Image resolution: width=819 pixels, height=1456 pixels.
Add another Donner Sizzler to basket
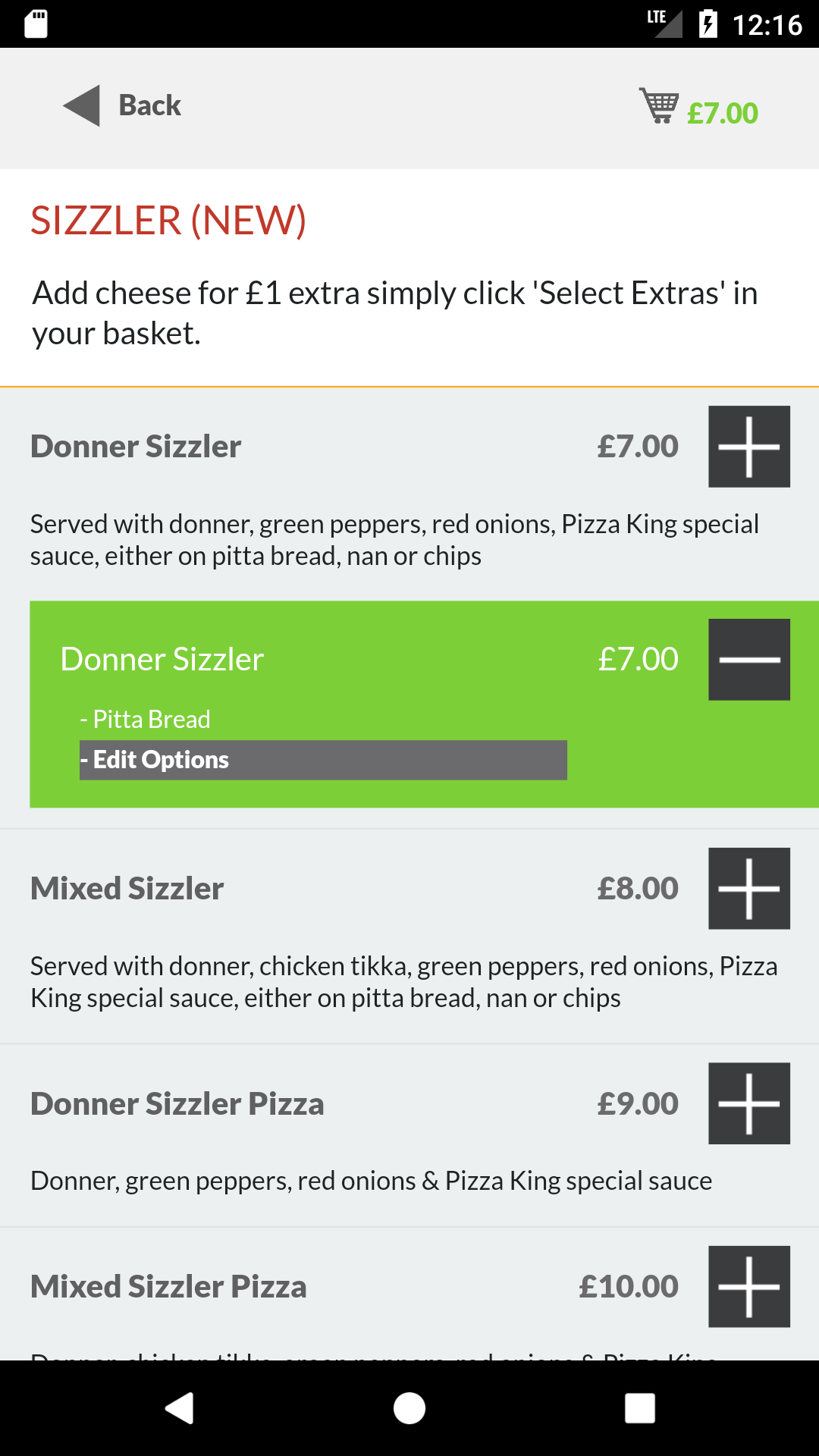748,447
